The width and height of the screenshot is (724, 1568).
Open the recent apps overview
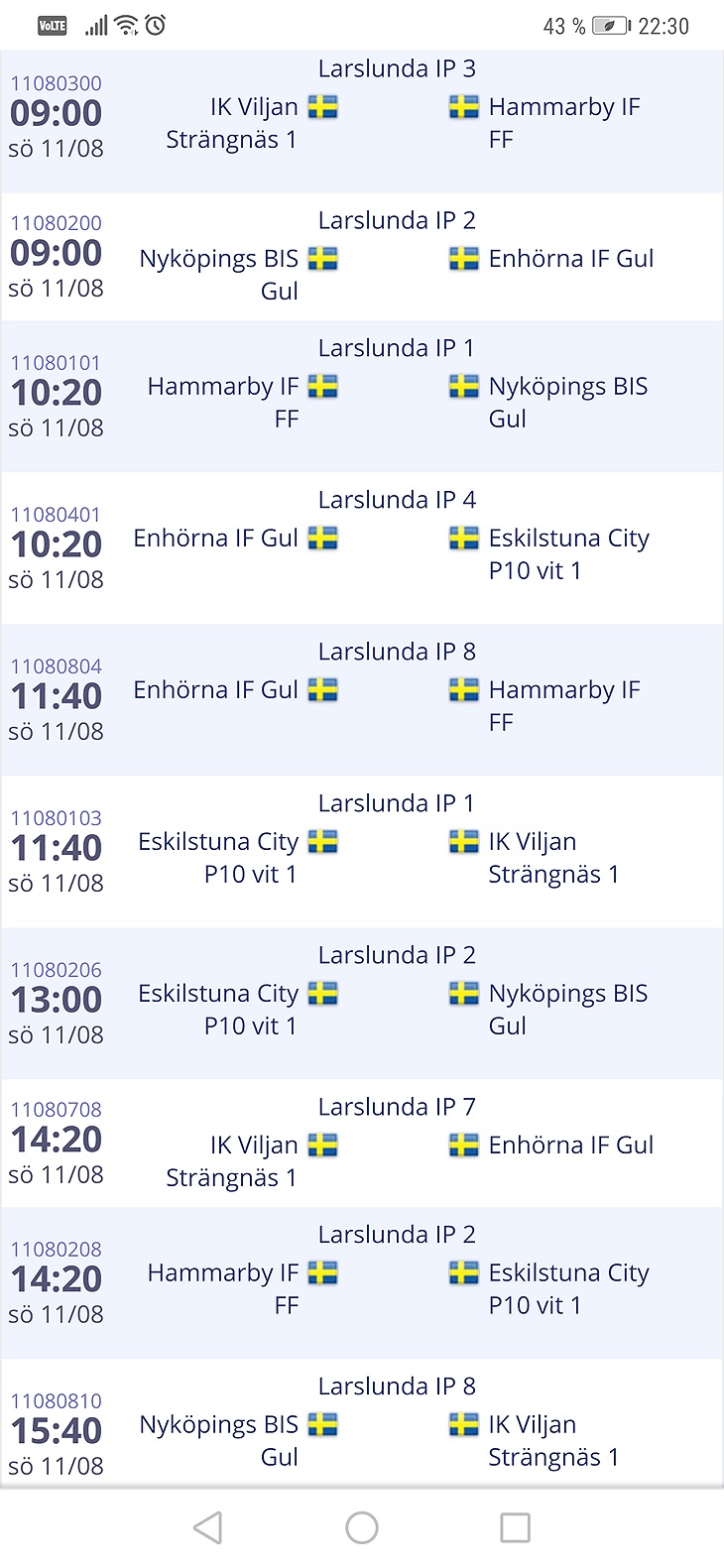pyautogui.click(x=515, y=1527)
